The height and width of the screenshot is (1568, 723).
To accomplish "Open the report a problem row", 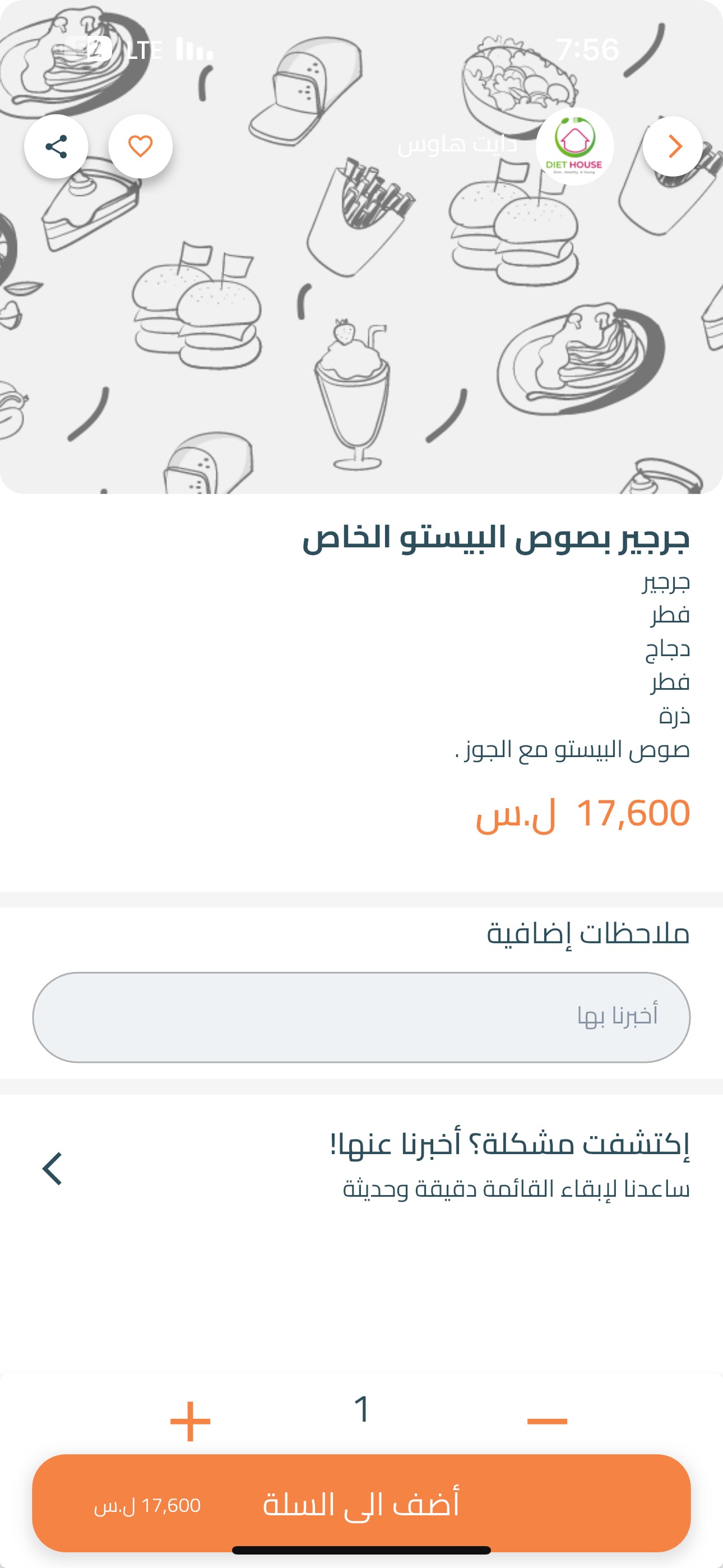I will tap(361, 1168).
